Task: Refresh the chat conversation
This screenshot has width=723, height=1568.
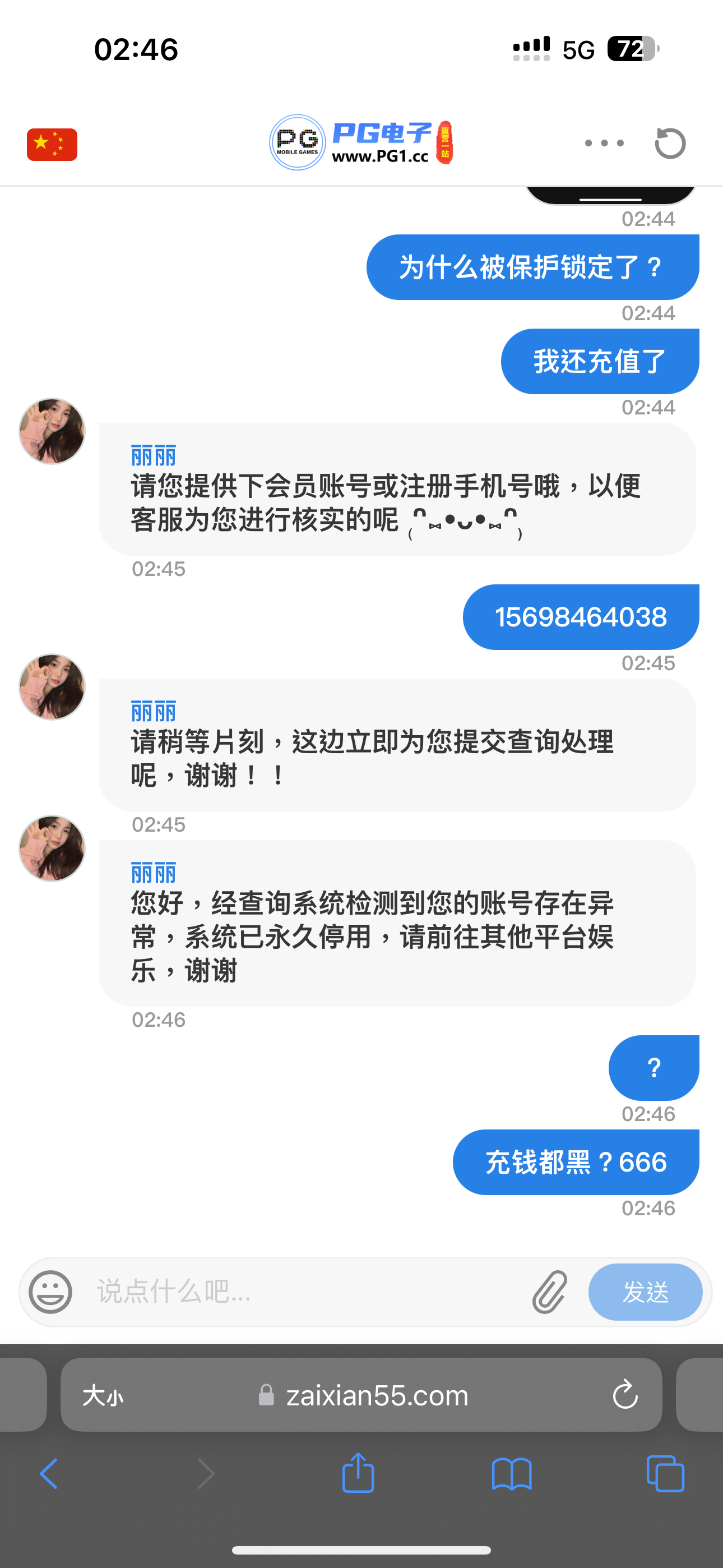Action: point(670,144)
